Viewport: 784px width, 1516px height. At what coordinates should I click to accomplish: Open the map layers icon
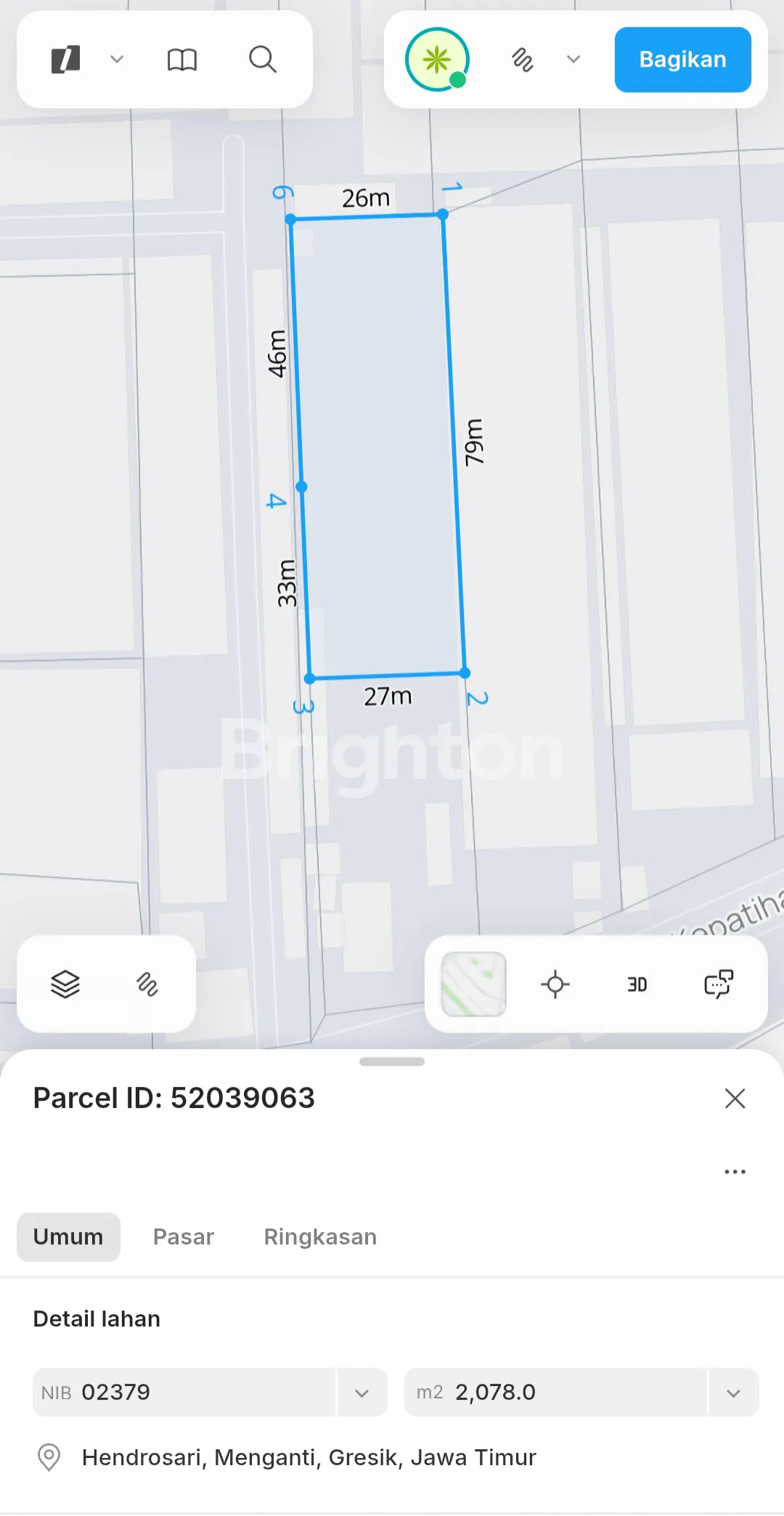pyautogui.click(x=65, y=985)
